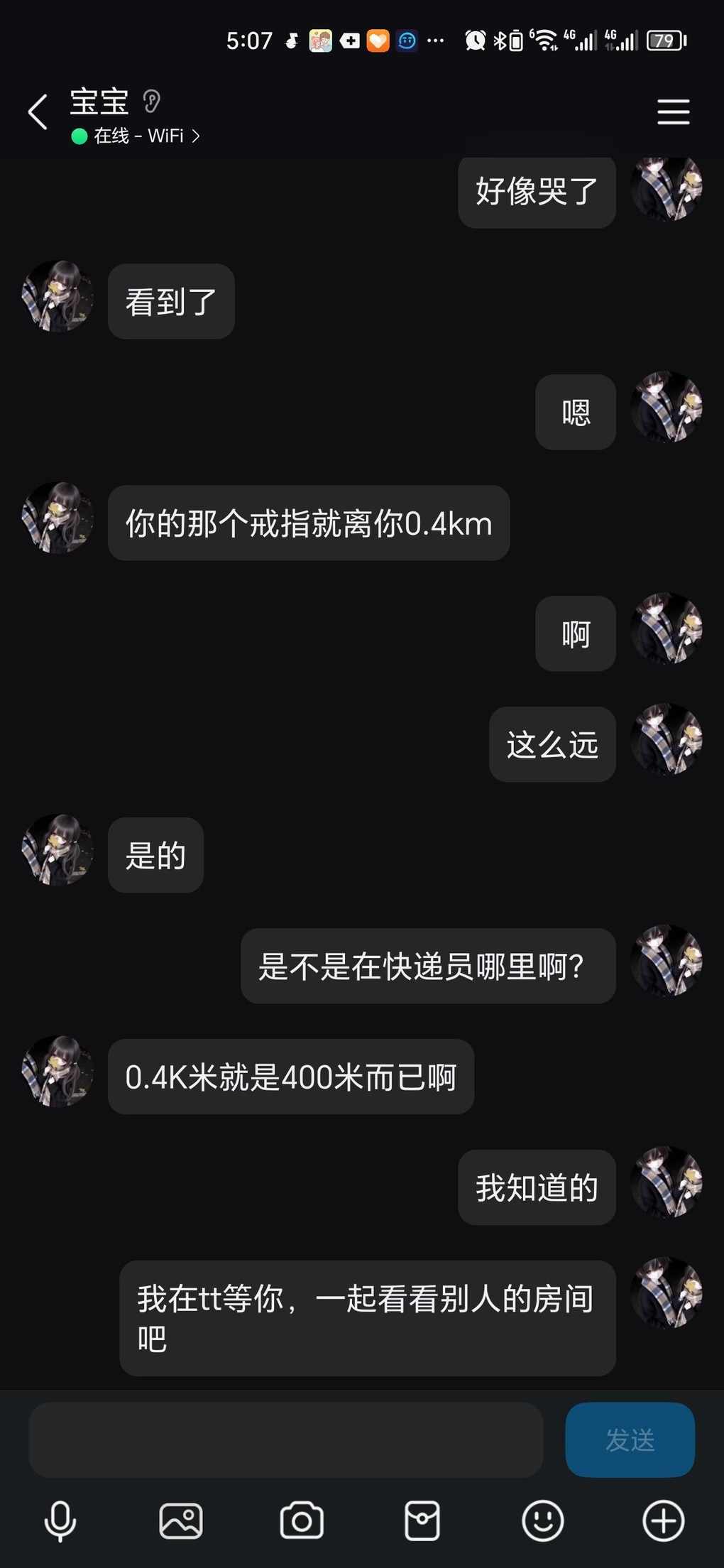The image size is (724, 1568).
Task: Go back to the chat list
Action: point(38,112)
